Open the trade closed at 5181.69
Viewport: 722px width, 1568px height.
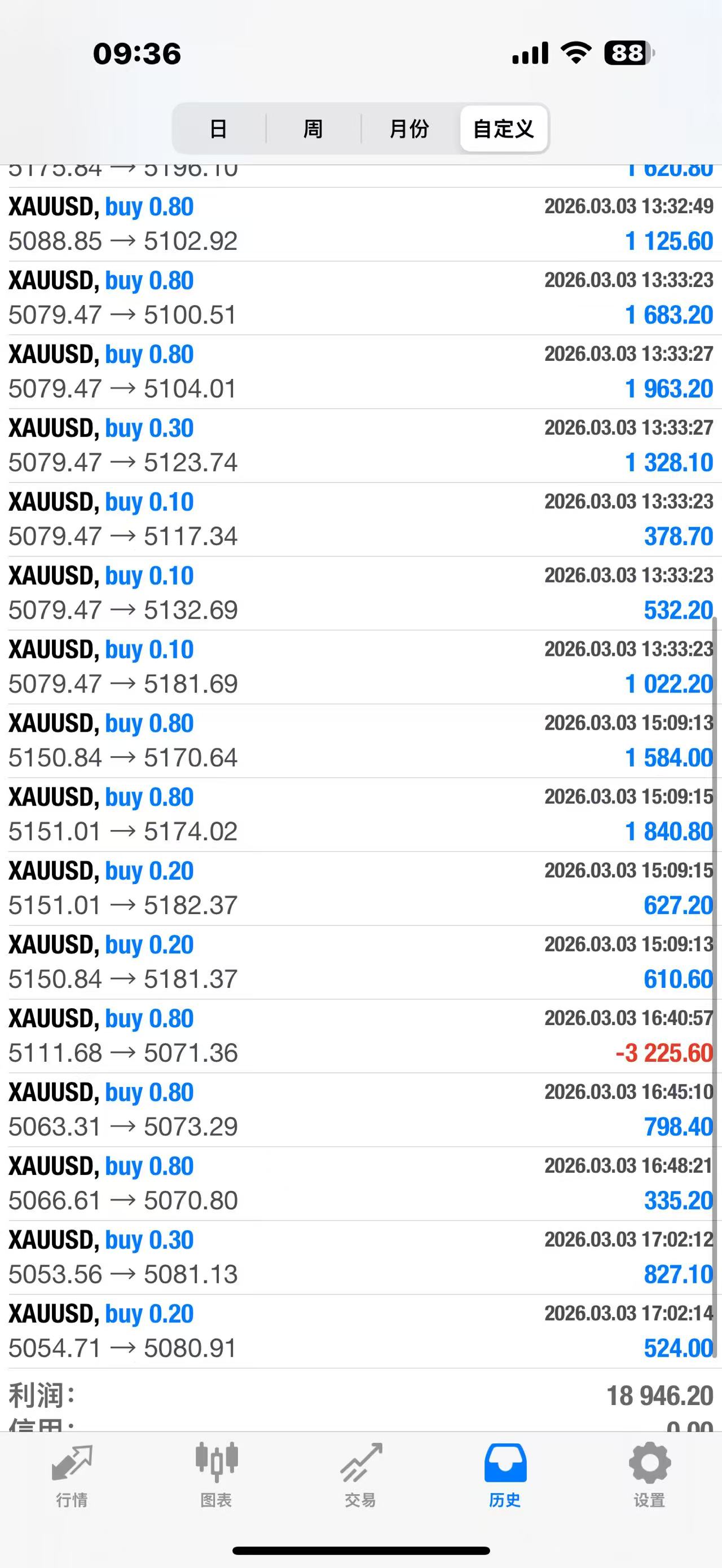click(x=360, y=666)
